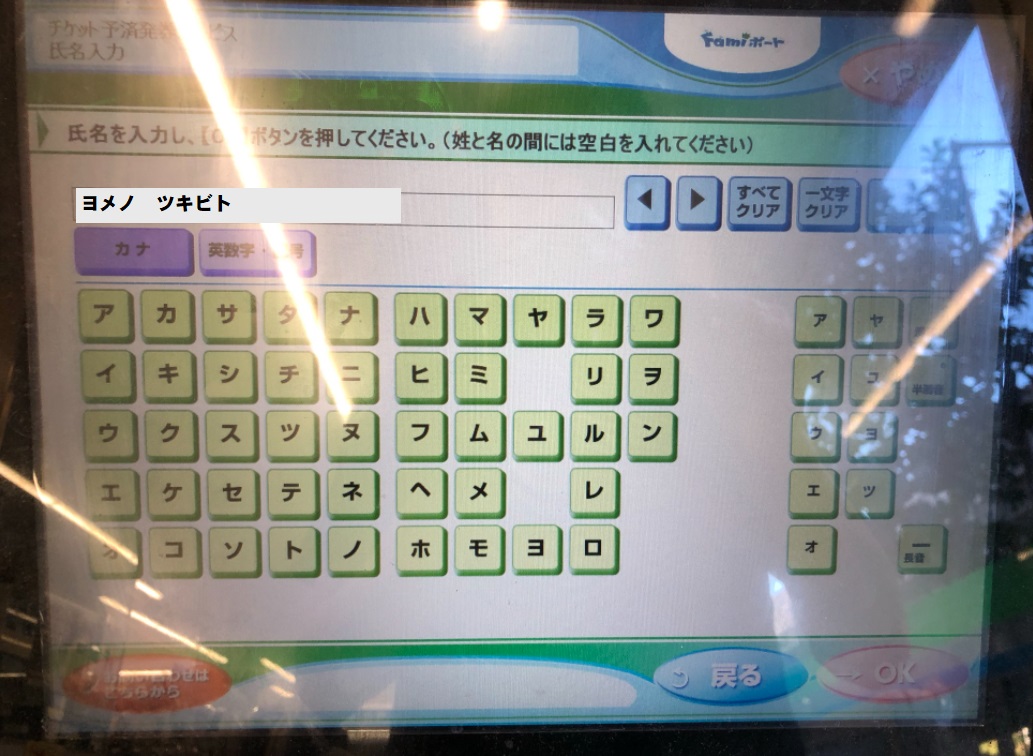This screenshot has height=756, width=1033.
Task: Clear all text with すべてクリア
Action: (758, 202)
